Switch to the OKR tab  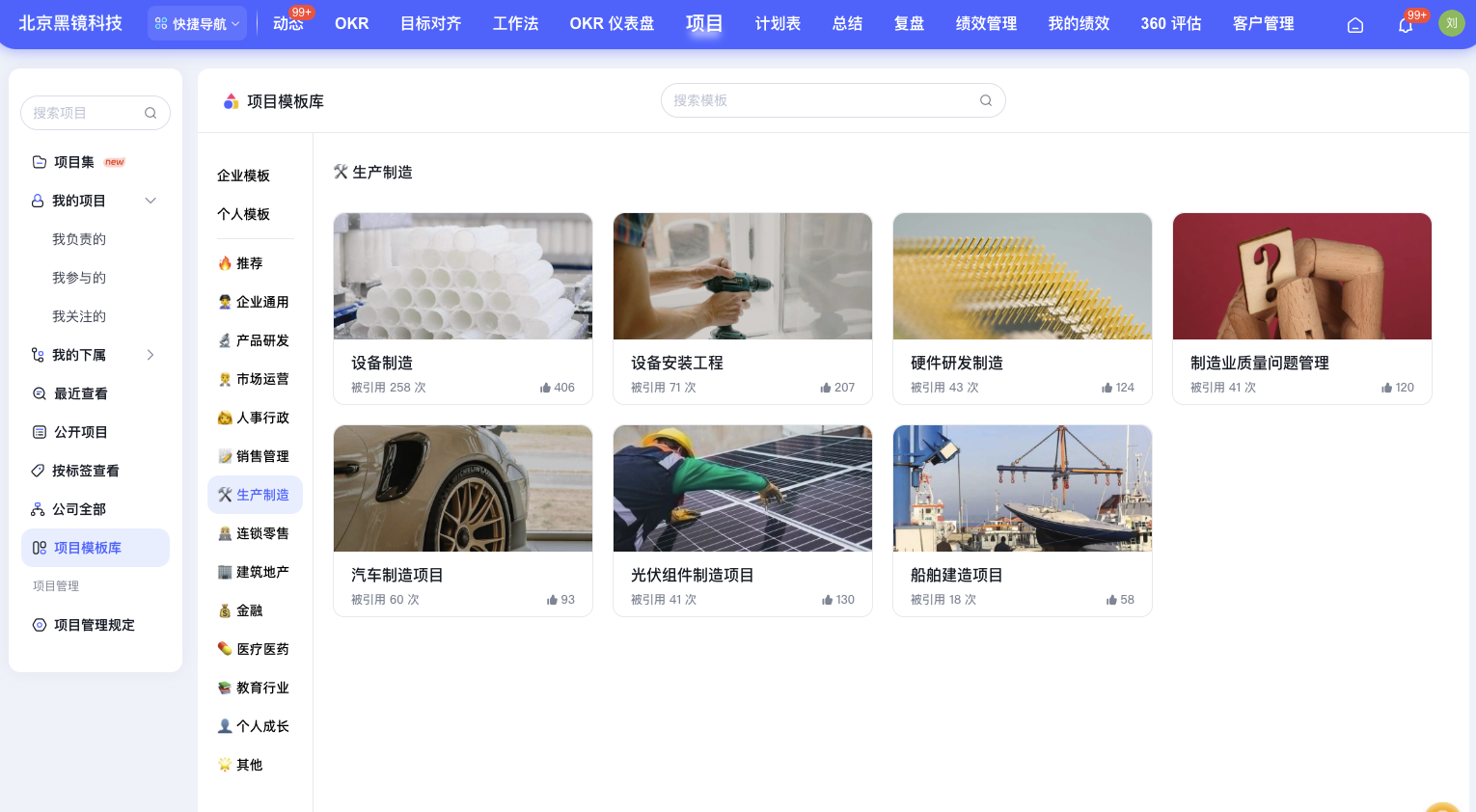351,23
